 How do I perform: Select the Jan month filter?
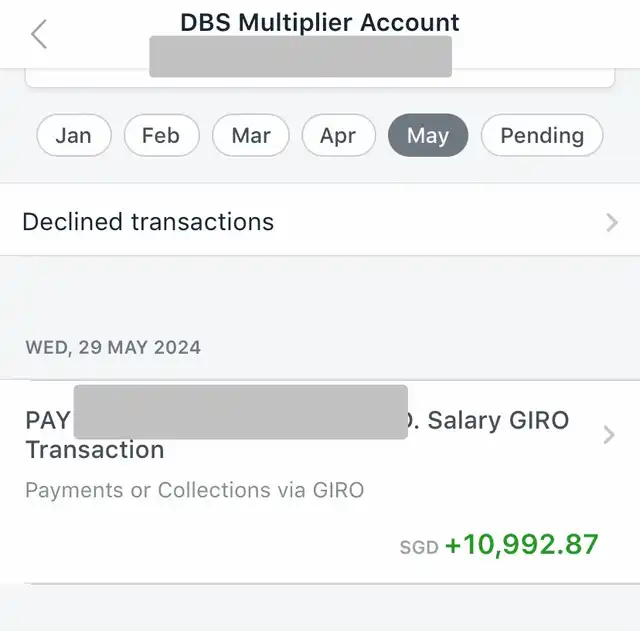73,135
